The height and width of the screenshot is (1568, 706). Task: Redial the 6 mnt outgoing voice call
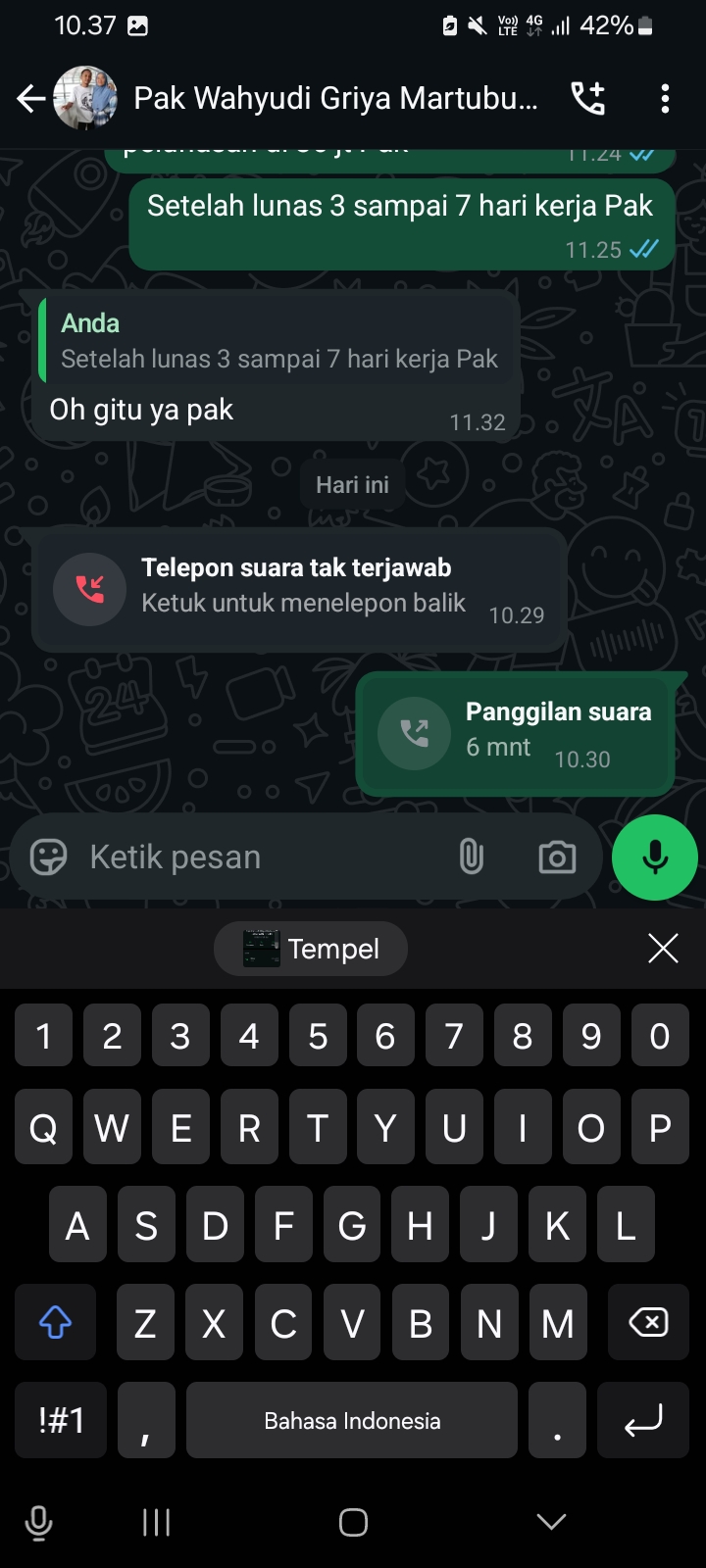click(516, 734)
